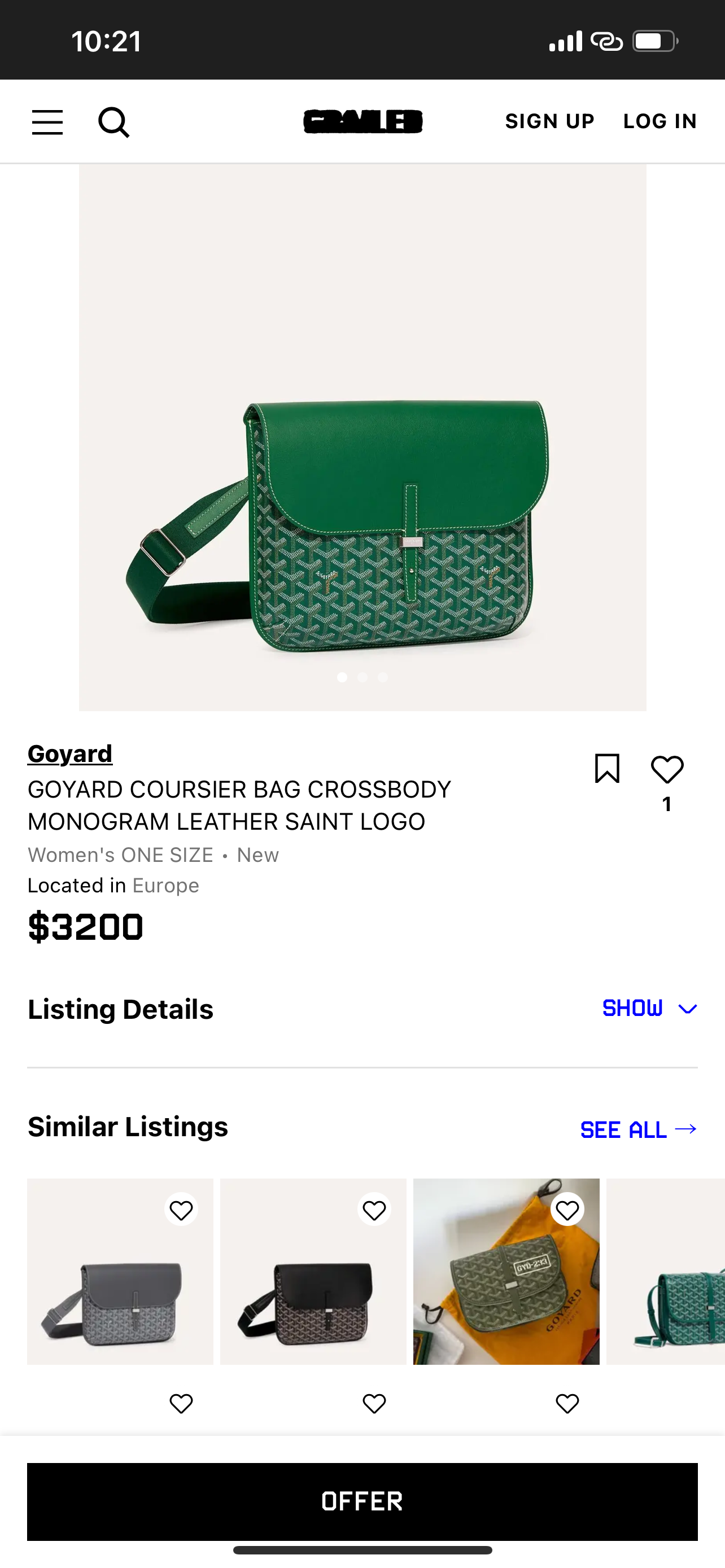Go to Grailed home via logo
This screenshot has height=1568, width=725.
tap(363, 121)
